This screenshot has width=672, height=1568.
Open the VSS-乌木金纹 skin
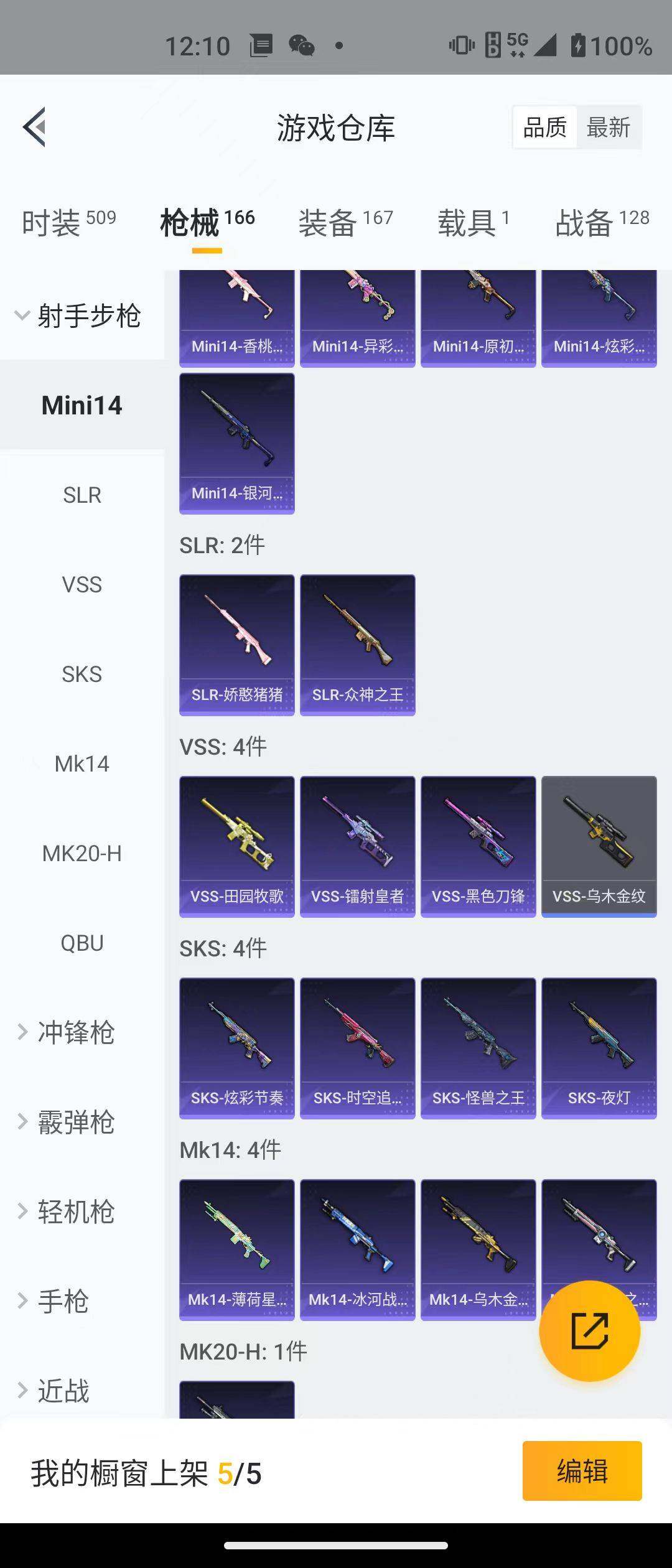(x=599, y=846)
